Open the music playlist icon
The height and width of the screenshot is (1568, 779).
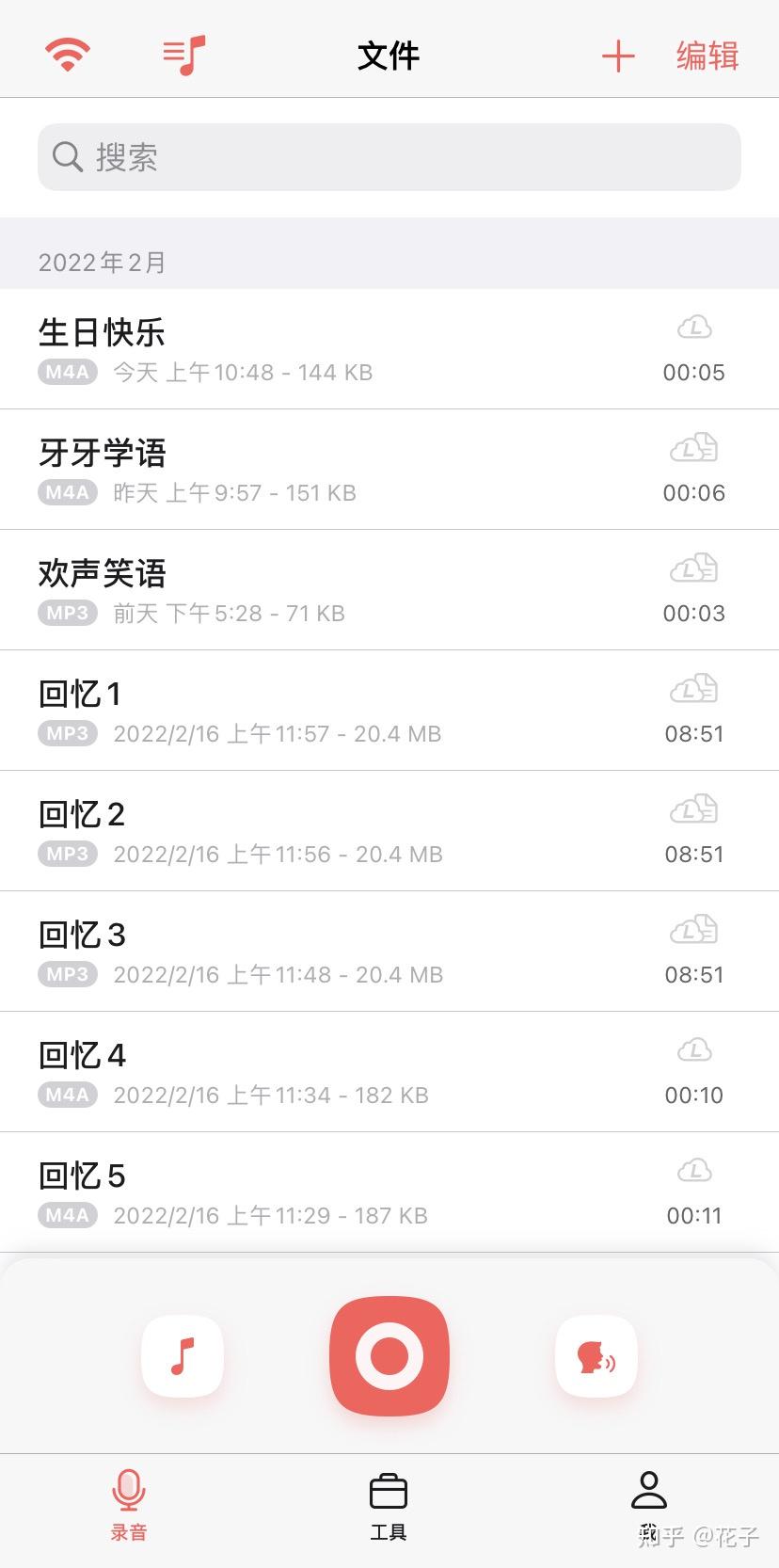tap(184, 56)
